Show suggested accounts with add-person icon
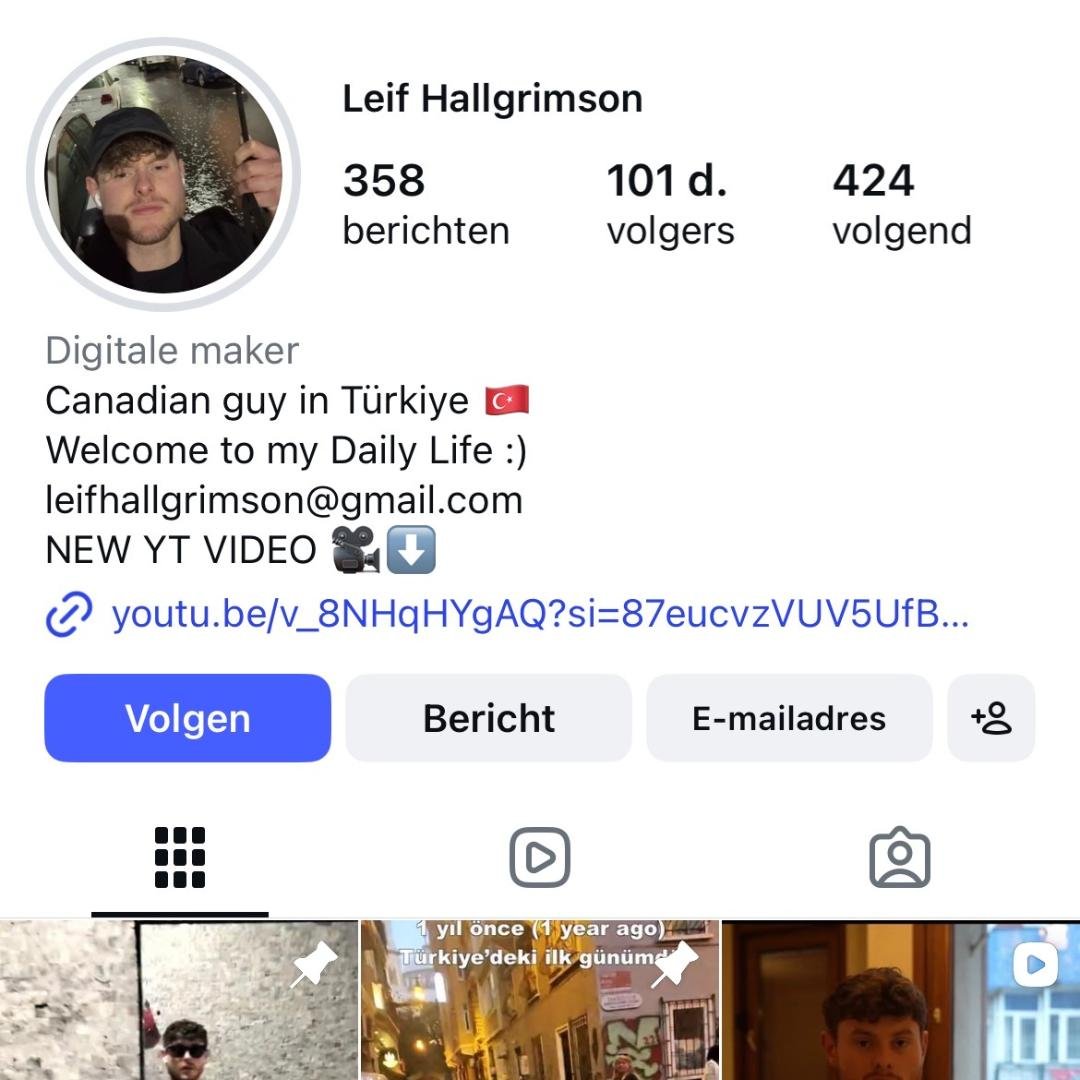The image size is (1080, 1080). click(991, 718)
